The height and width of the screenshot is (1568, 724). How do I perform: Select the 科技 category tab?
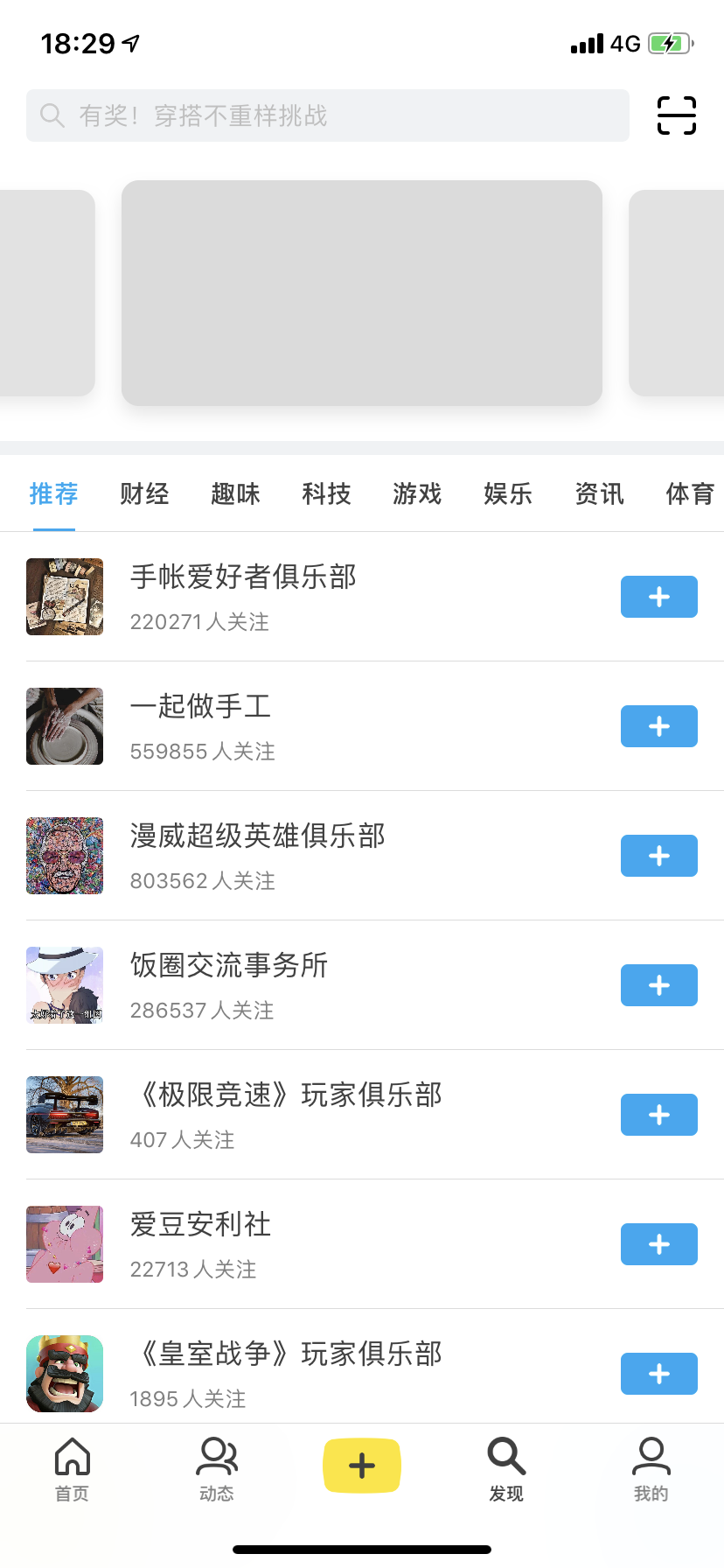326,494
